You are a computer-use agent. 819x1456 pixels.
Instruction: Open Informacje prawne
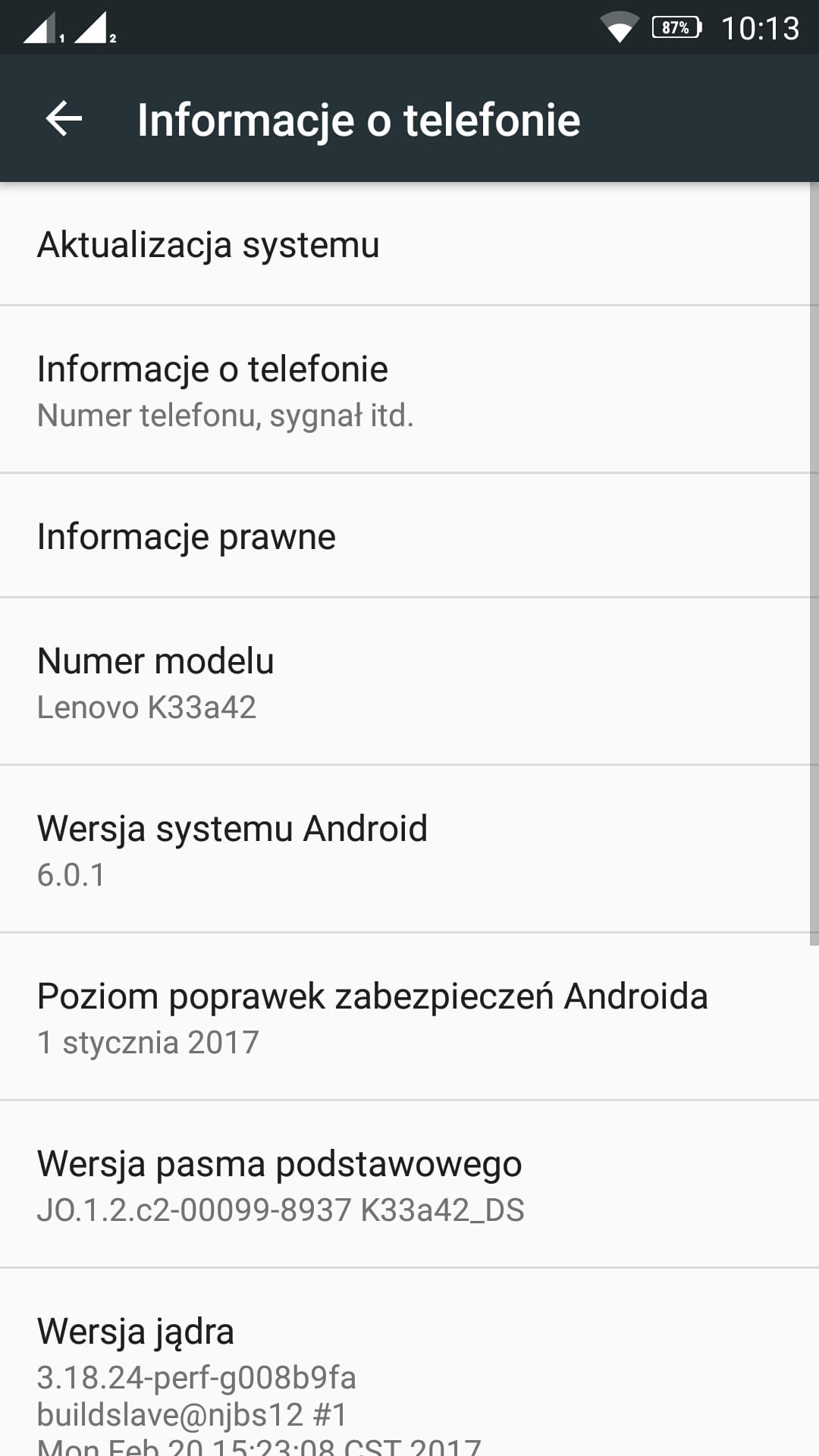coord(409,536)
